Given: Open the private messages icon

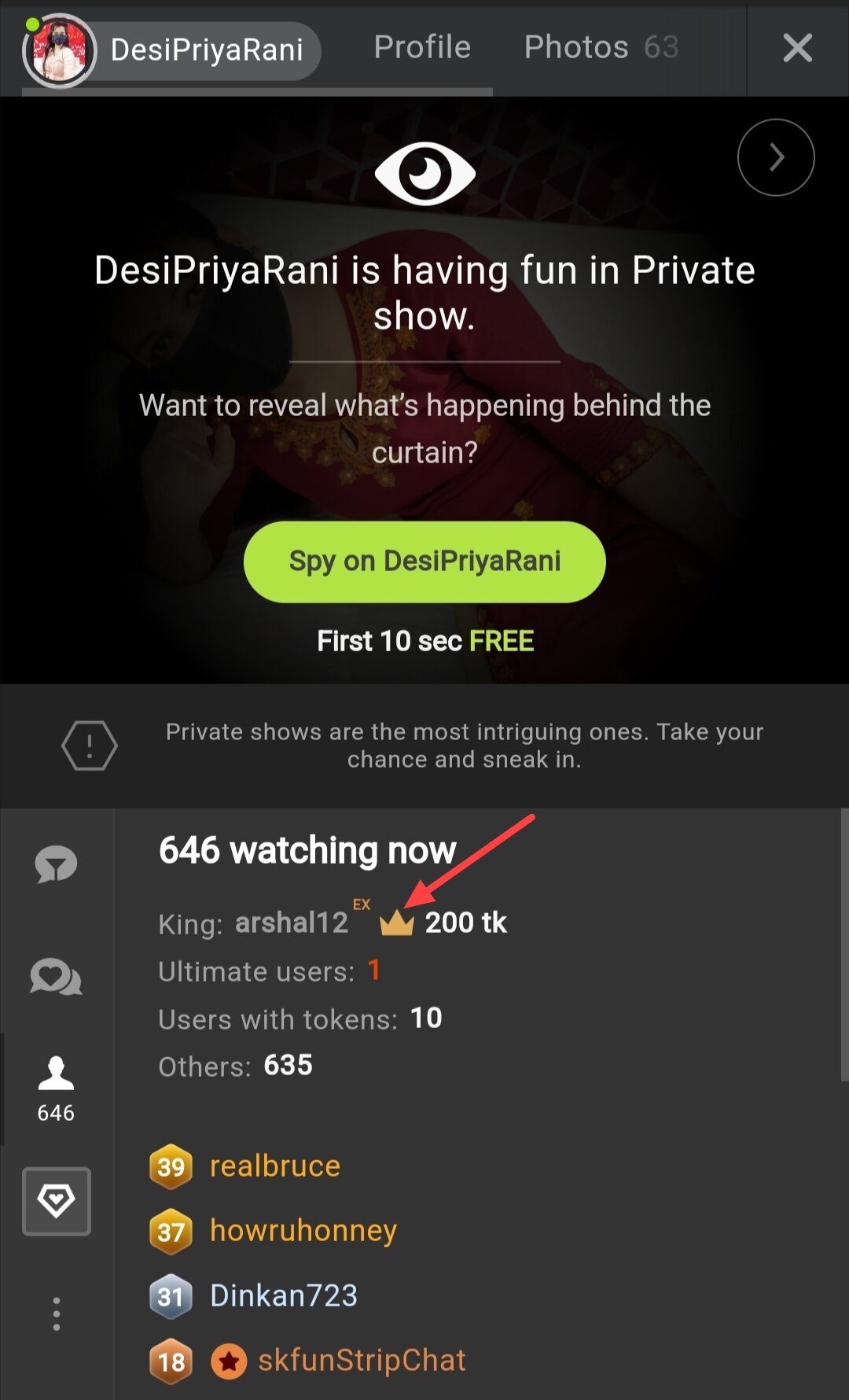Looking at the screenshot, I should (56, 977).
